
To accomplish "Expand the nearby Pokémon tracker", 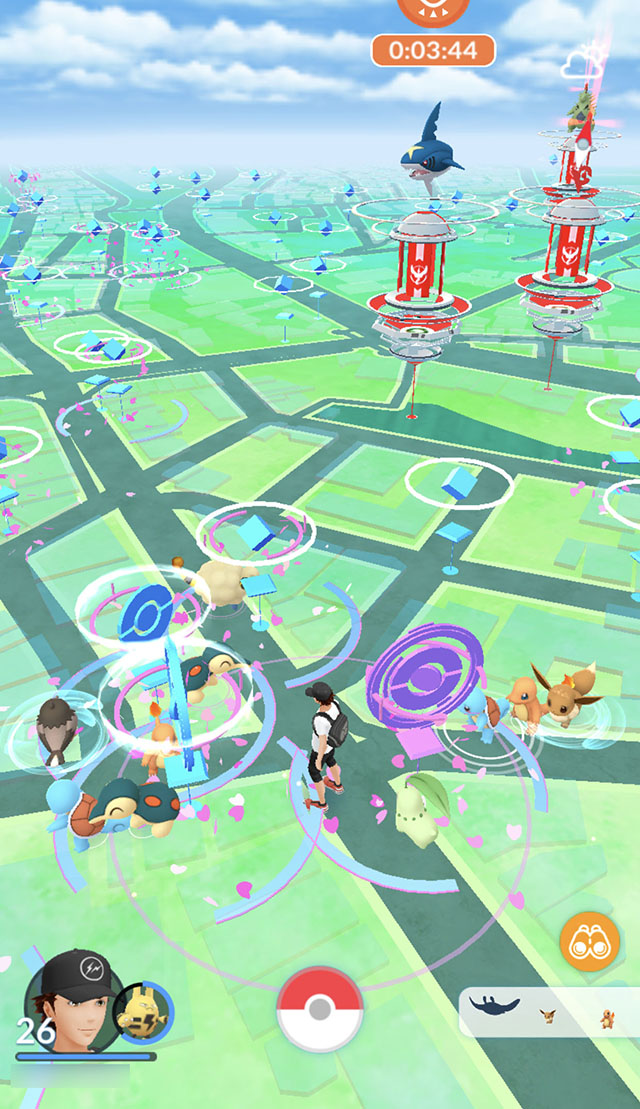I will (548, 1012).
